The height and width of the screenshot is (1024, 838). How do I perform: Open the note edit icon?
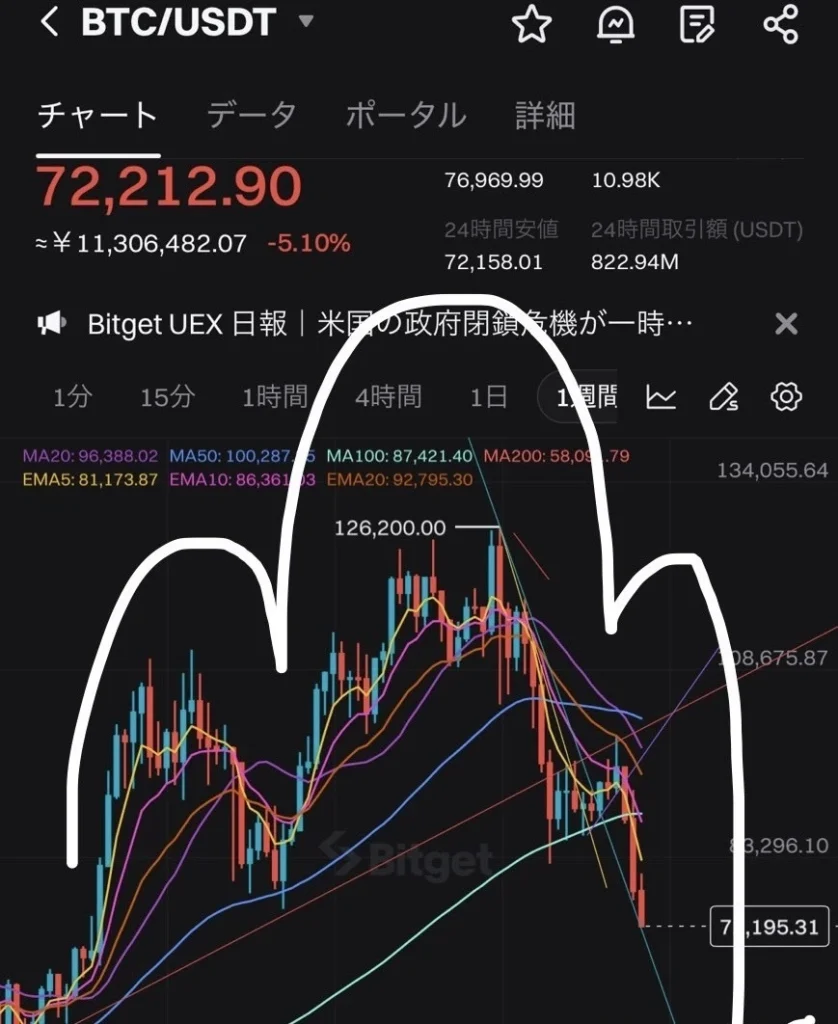(697, 24)
